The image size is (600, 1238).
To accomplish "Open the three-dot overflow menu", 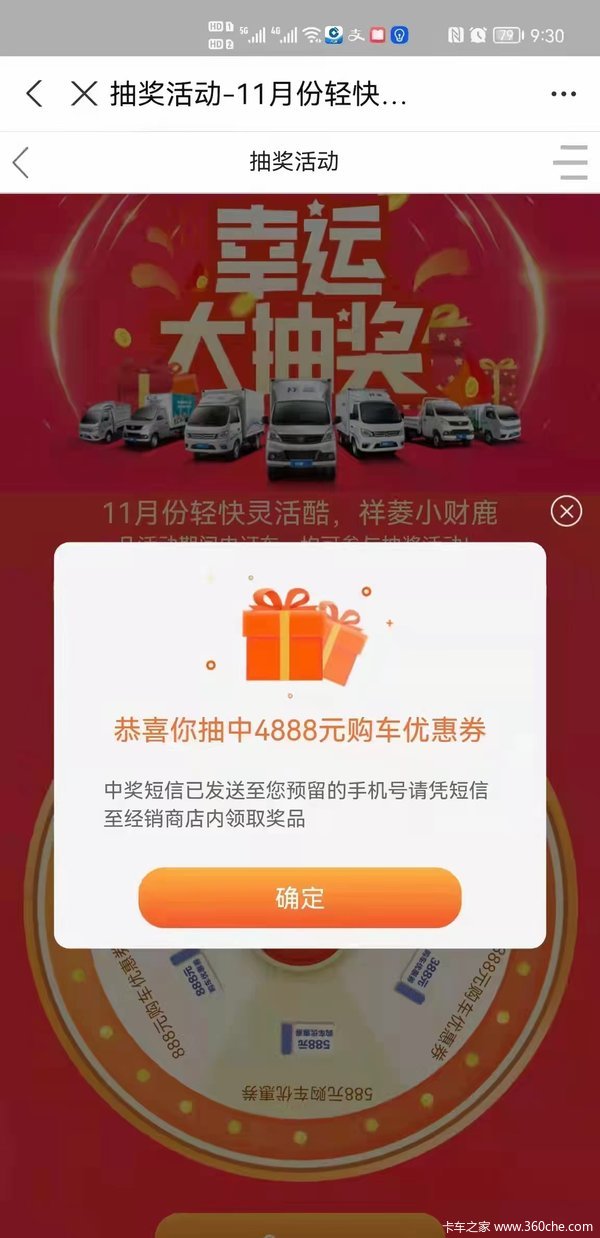I will pos(563,94).
